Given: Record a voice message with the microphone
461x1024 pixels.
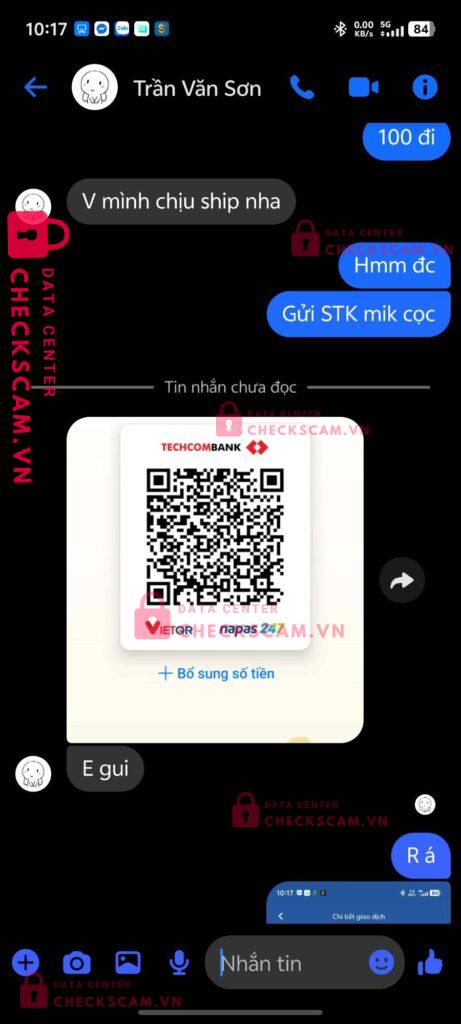Looking at the screenshot, I should (178, 963).
